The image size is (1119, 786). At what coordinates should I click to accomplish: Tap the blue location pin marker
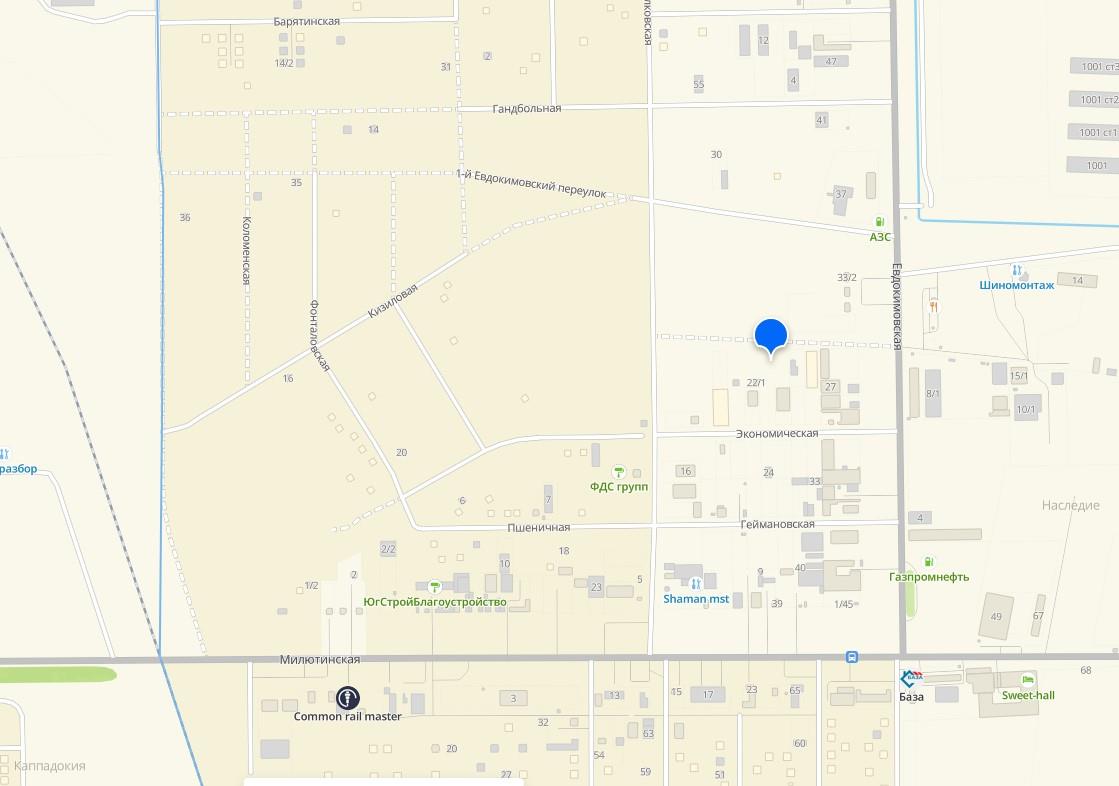pos(770,336)
